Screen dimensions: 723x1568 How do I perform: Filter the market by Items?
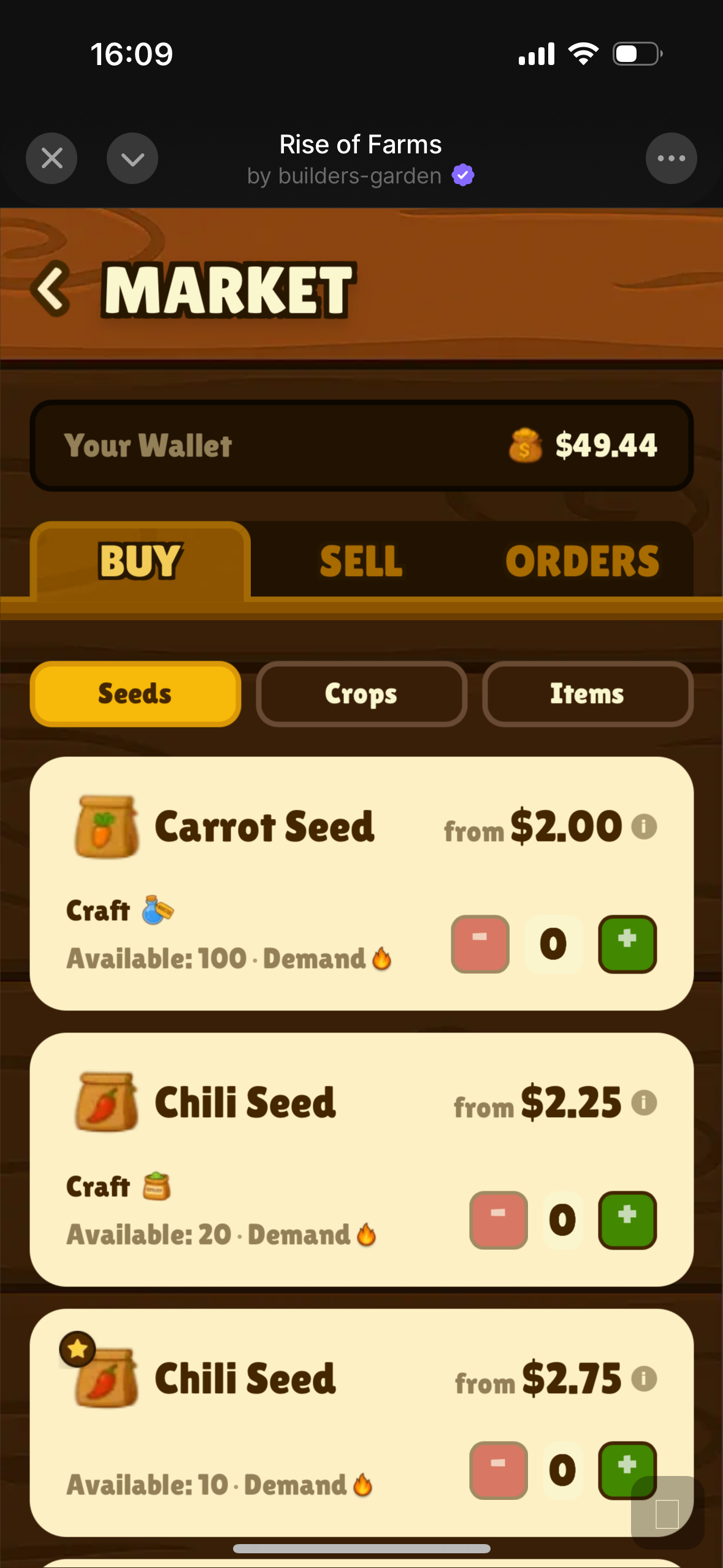[587, 694]
